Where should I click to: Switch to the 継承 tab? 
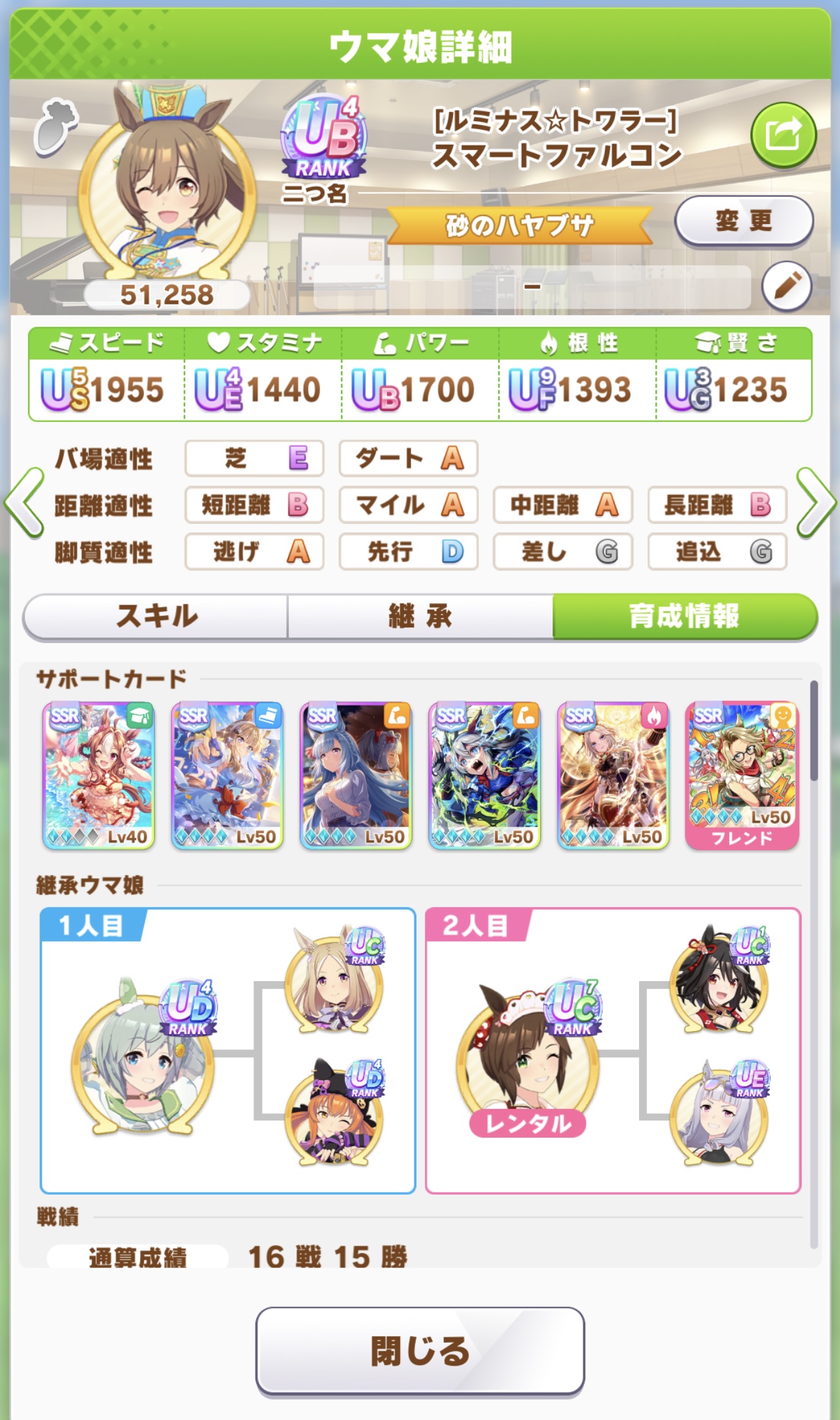pos(420,616)
